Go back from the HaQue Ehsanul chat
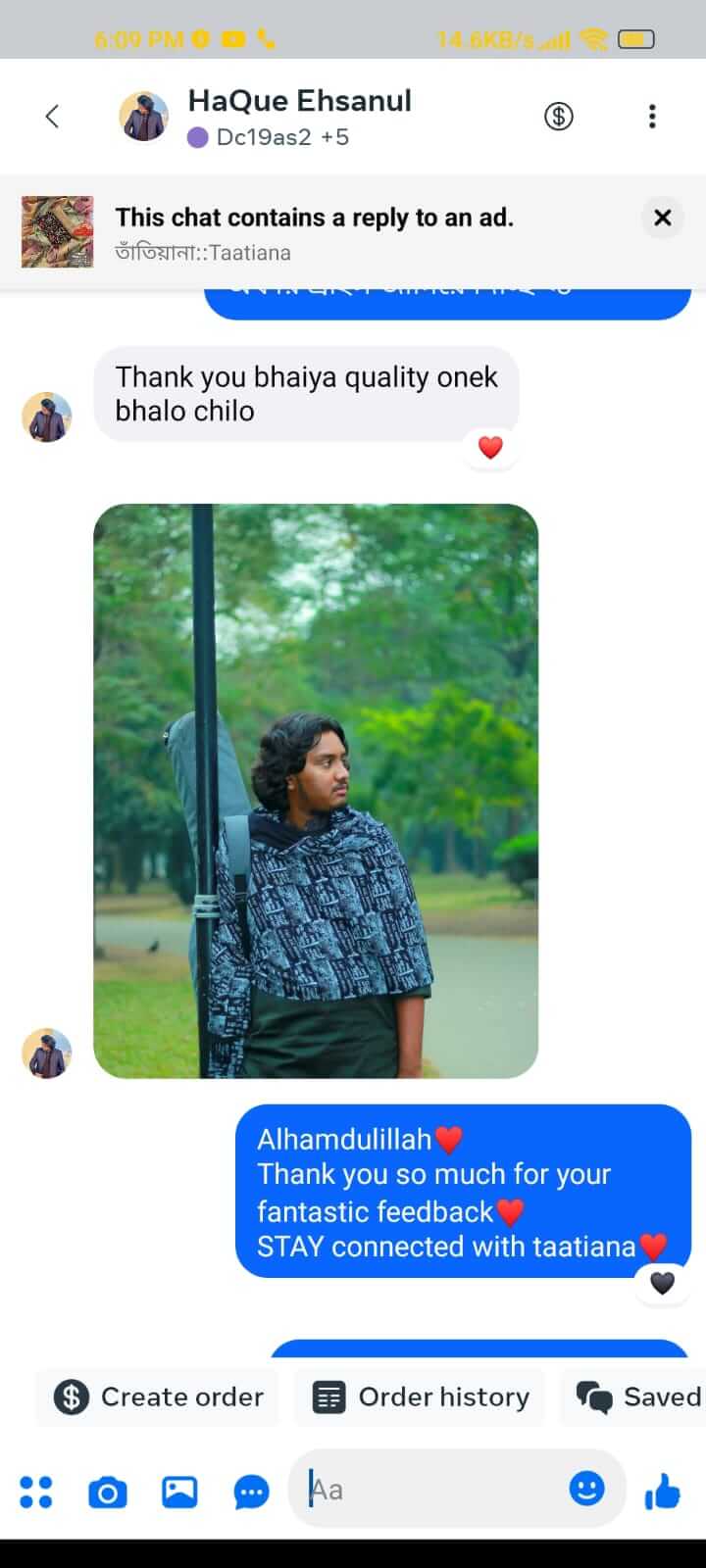 [x=53, y=117]
